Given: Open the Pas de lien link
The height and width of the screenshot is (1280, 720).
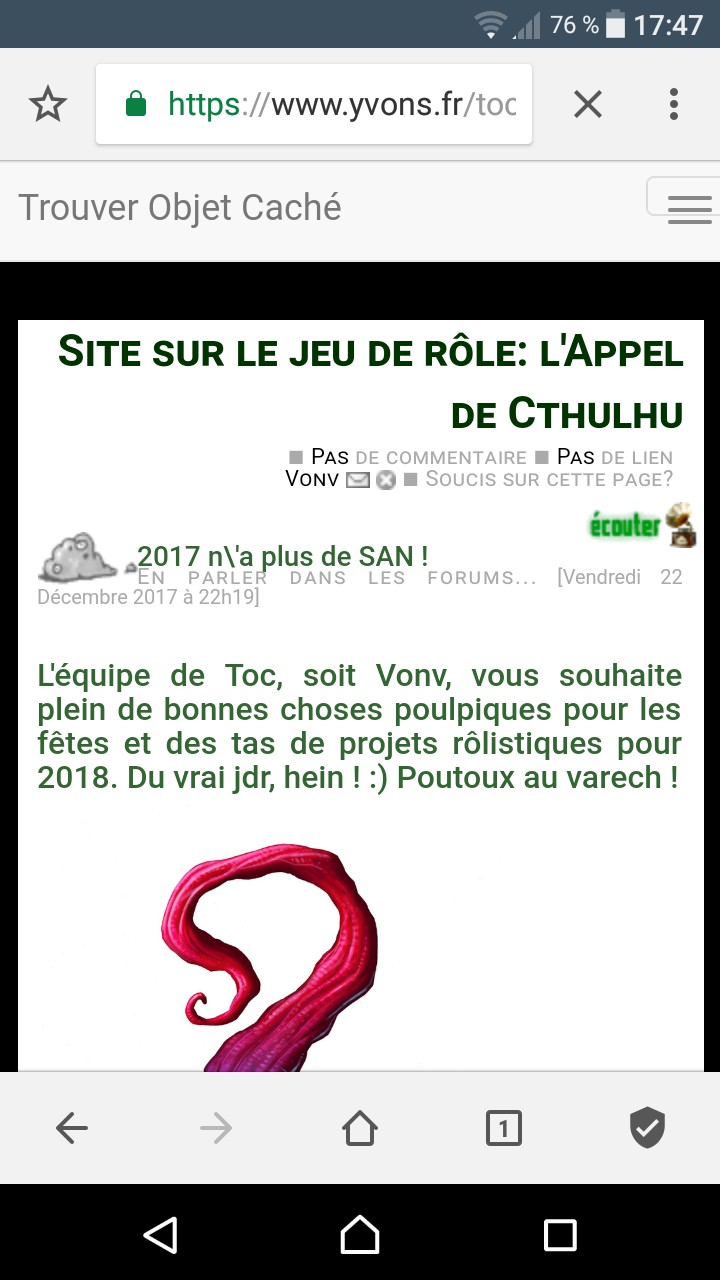Looking at the screenshot, I should (615, 457).
